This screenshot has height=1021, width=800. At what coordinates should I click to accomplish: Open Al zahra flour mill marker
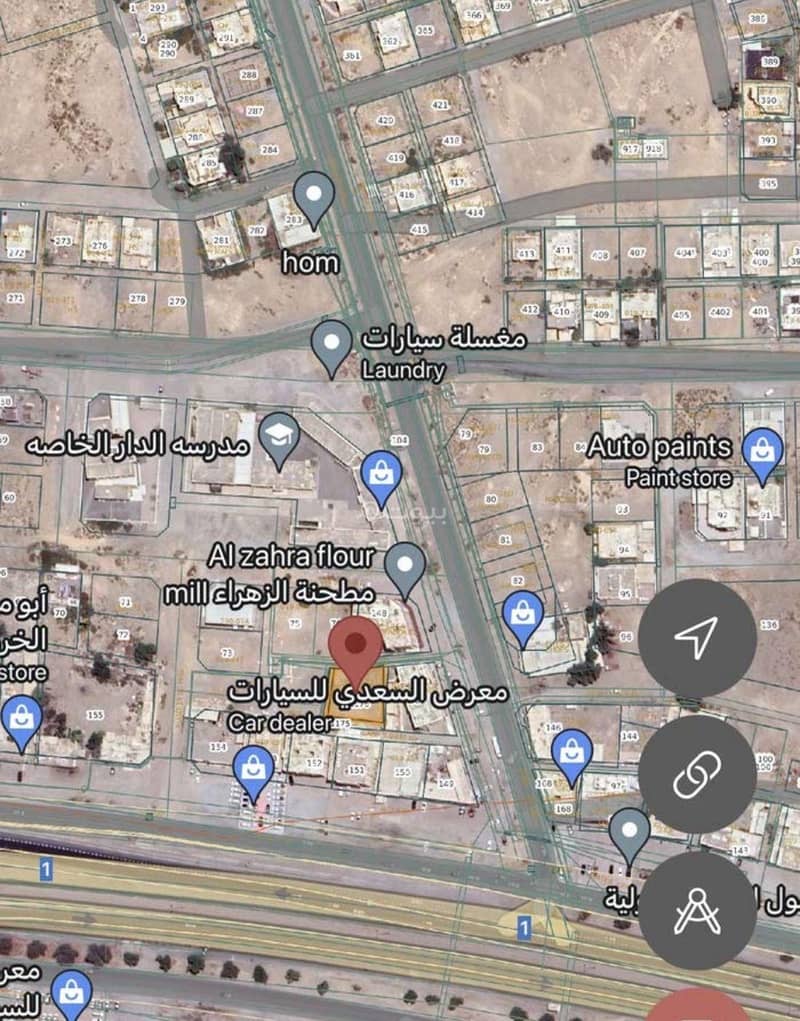(405, 567)
